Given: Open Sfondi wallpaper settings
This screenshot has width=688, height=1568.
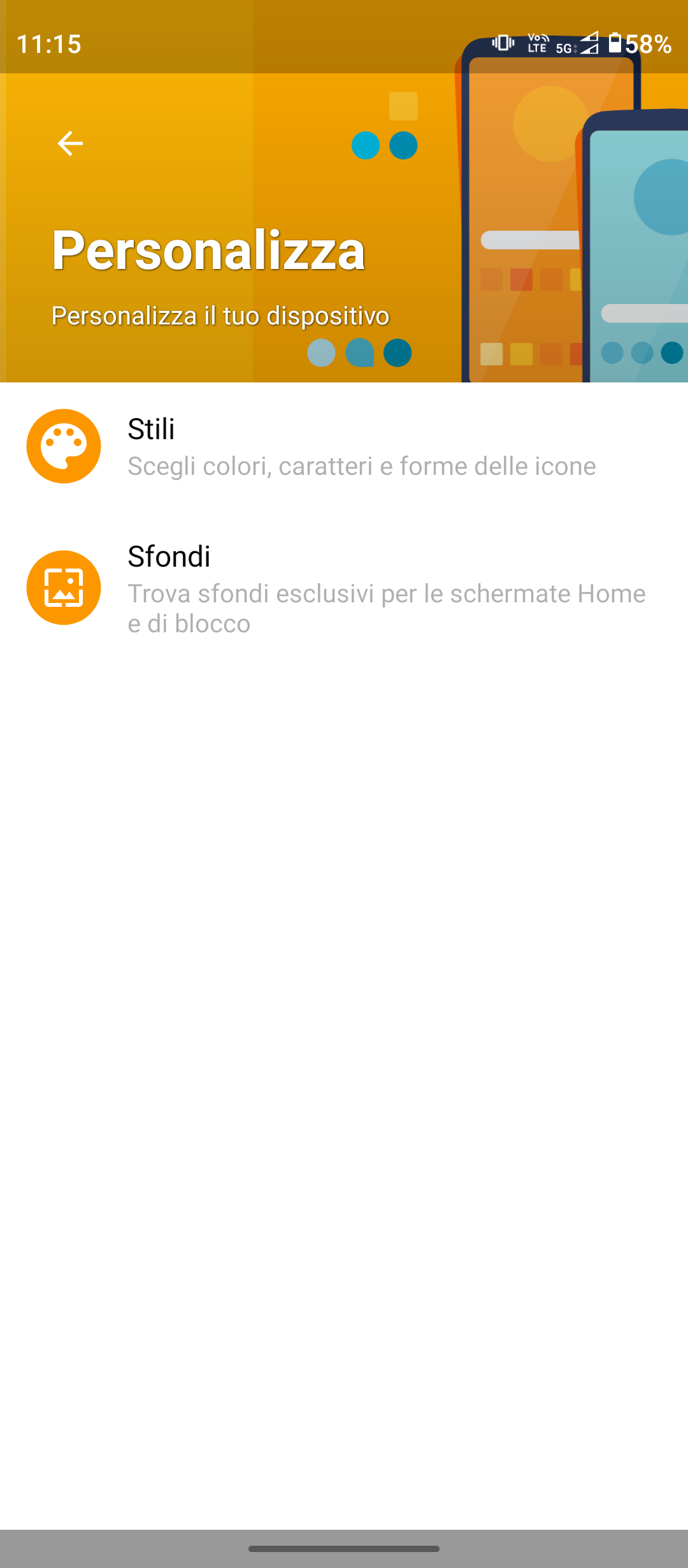Looking at the screenshot, I should (344, 588).
